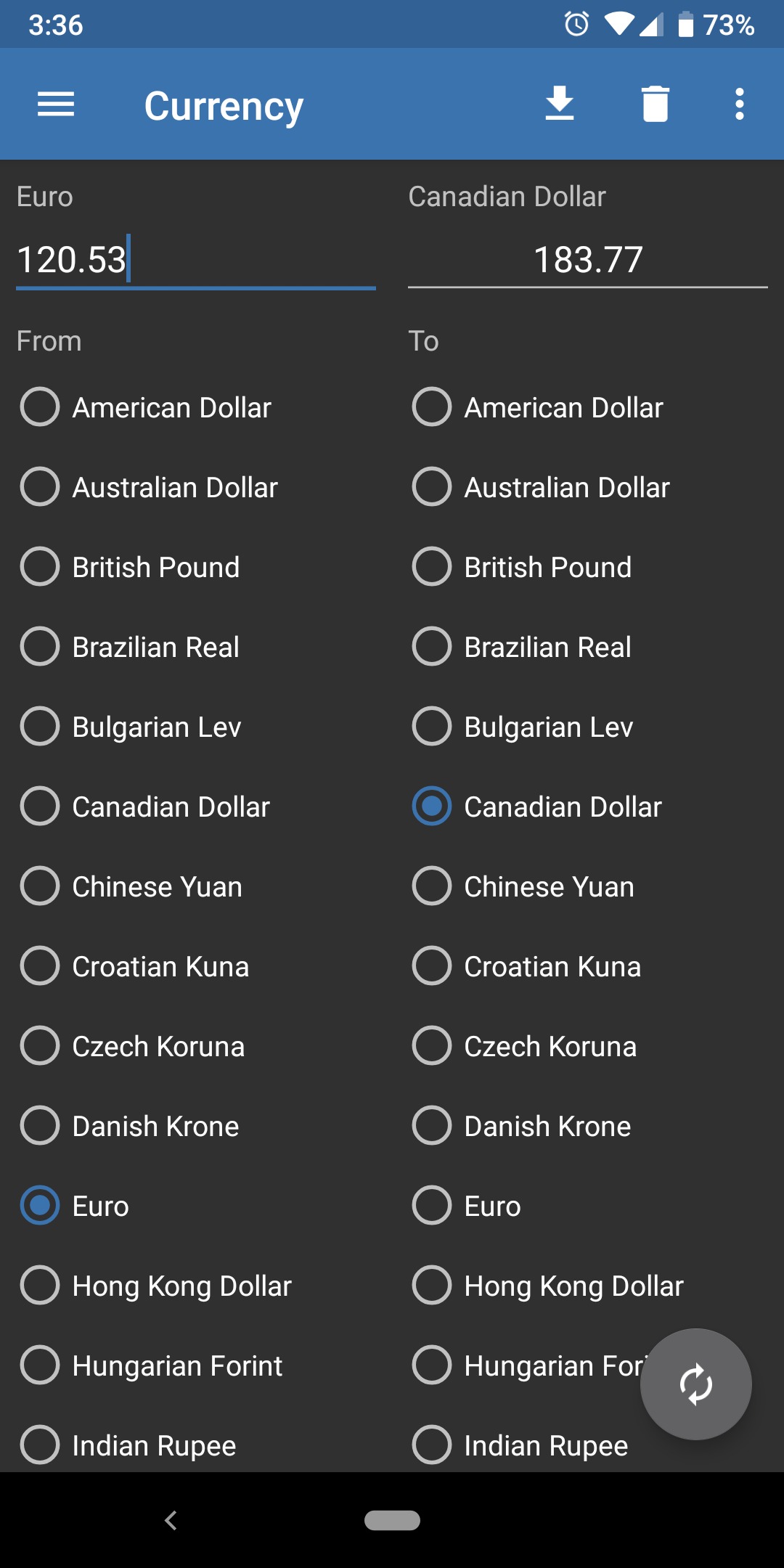The height and width of the screenshot is (1568, 784).
Task: Open the navigation drawer menu
Action: click(x=56, y=105)
